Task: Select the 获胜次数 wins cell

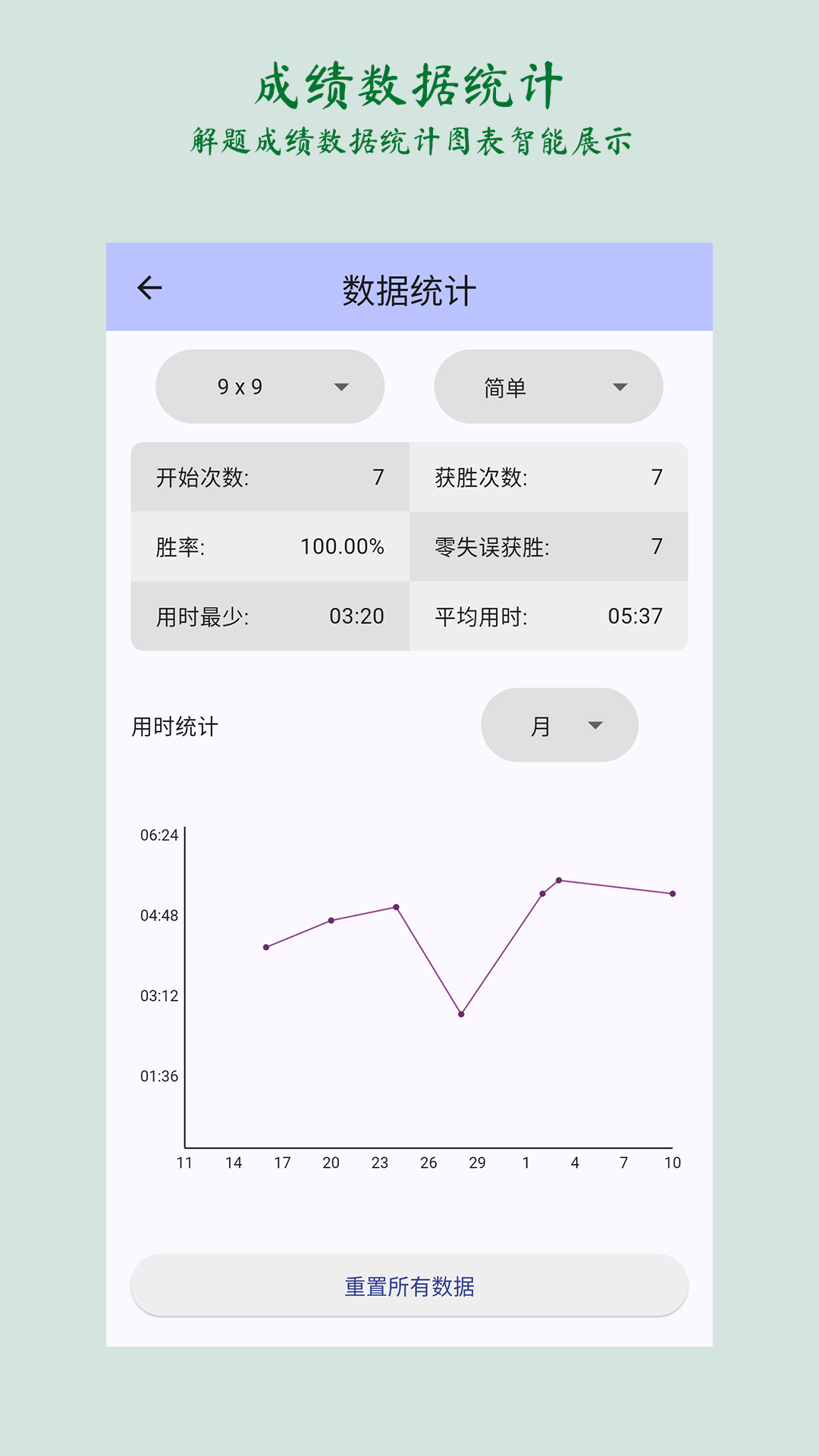Action: [x=548, y=477]
